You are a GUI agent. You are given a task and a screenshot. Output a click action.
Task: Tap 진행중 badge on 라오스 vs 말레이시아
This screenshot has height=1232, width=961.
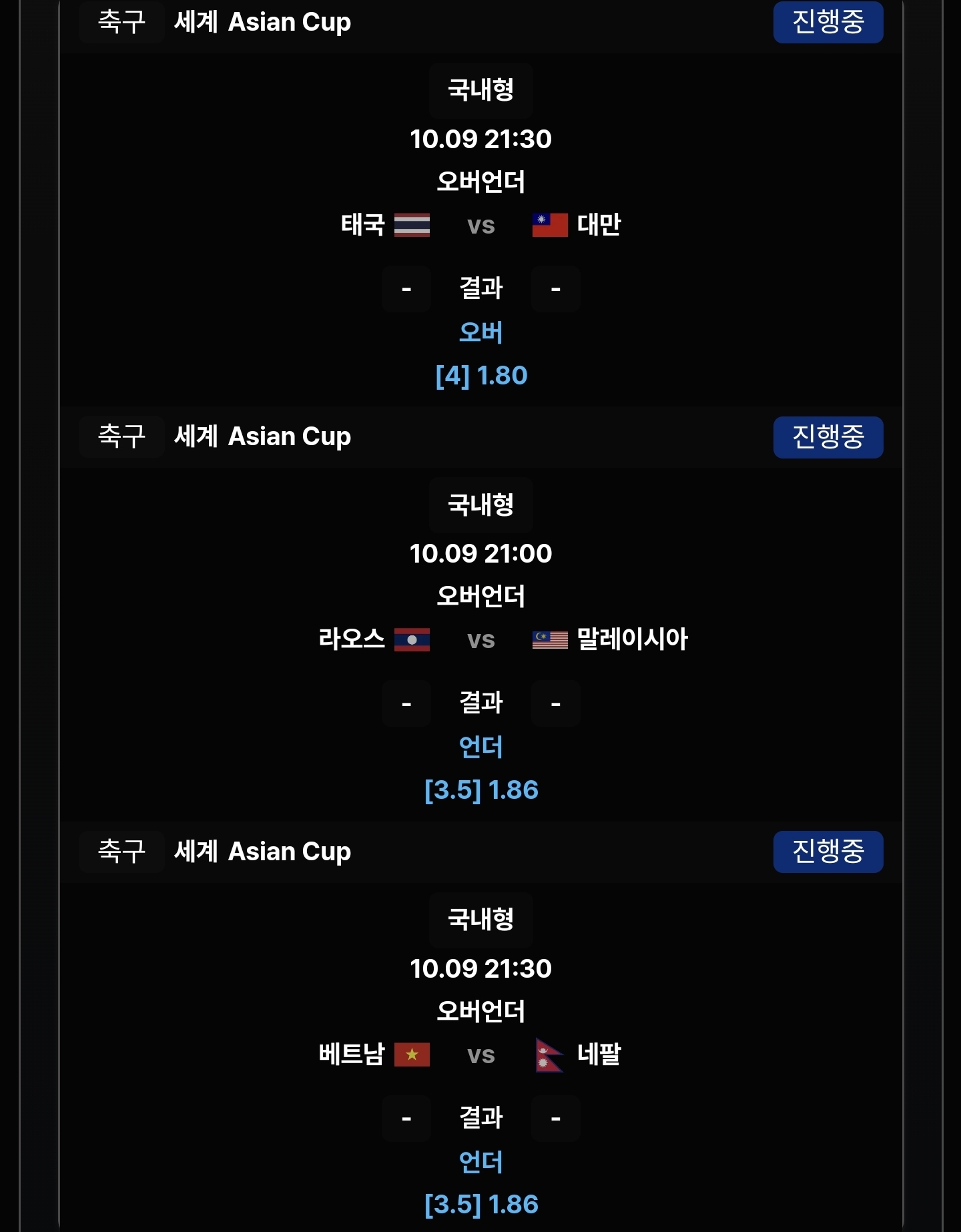click(x=828, y=437)
